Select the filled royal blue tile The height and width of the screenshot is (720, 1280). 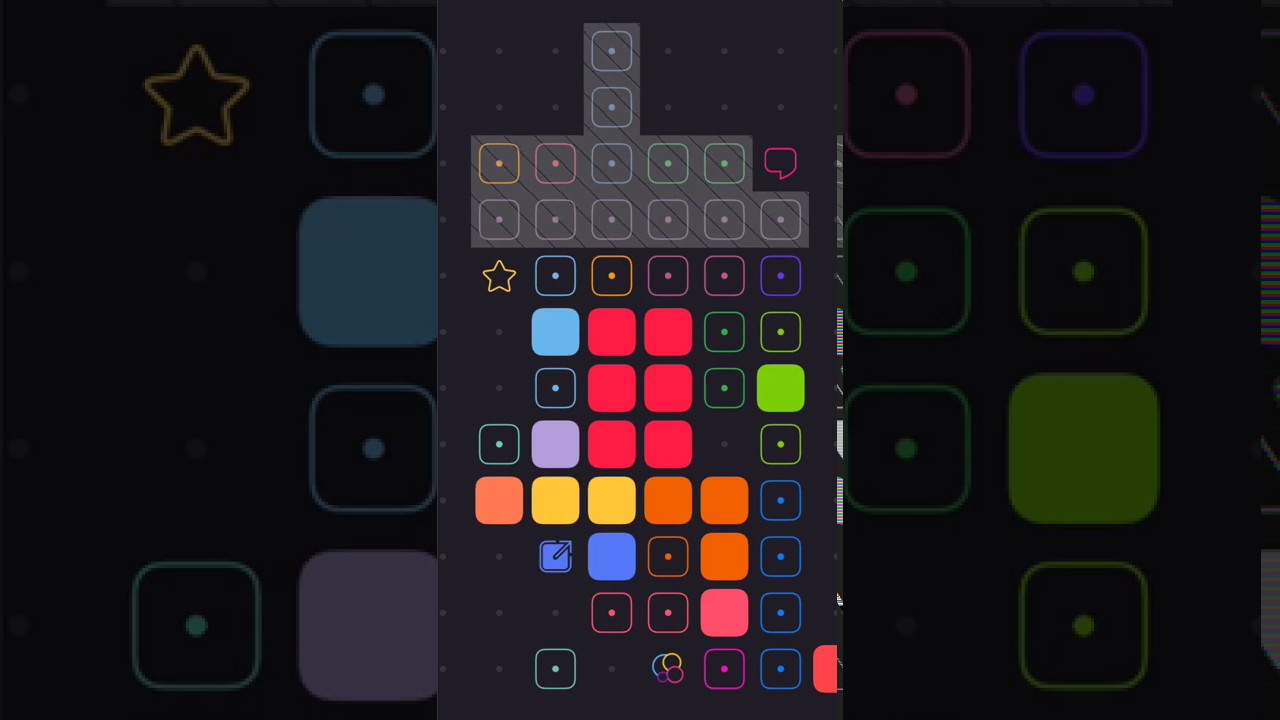coord(611,557)
